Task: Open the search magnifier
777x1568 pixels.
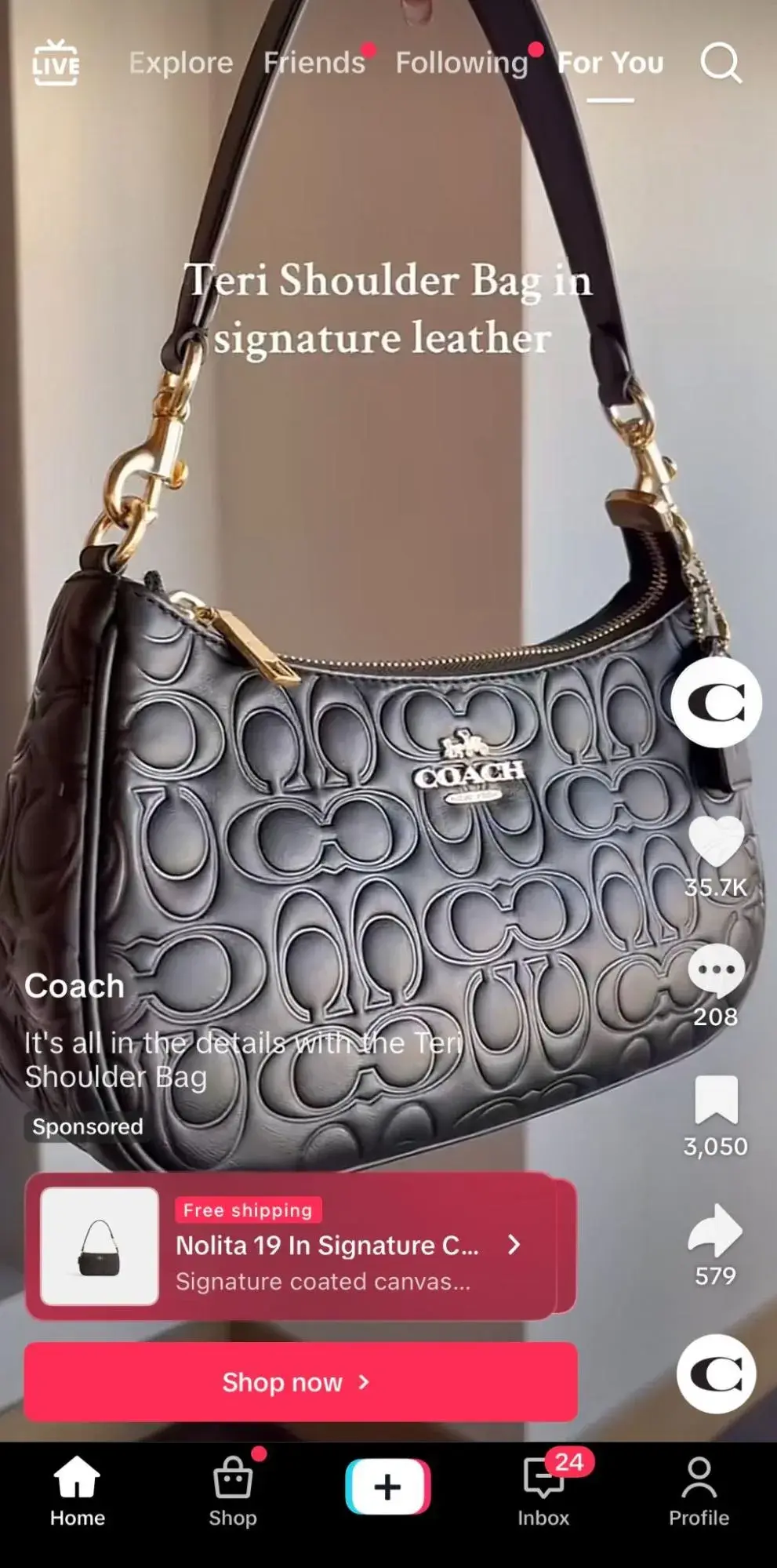Action: point(721,63)
